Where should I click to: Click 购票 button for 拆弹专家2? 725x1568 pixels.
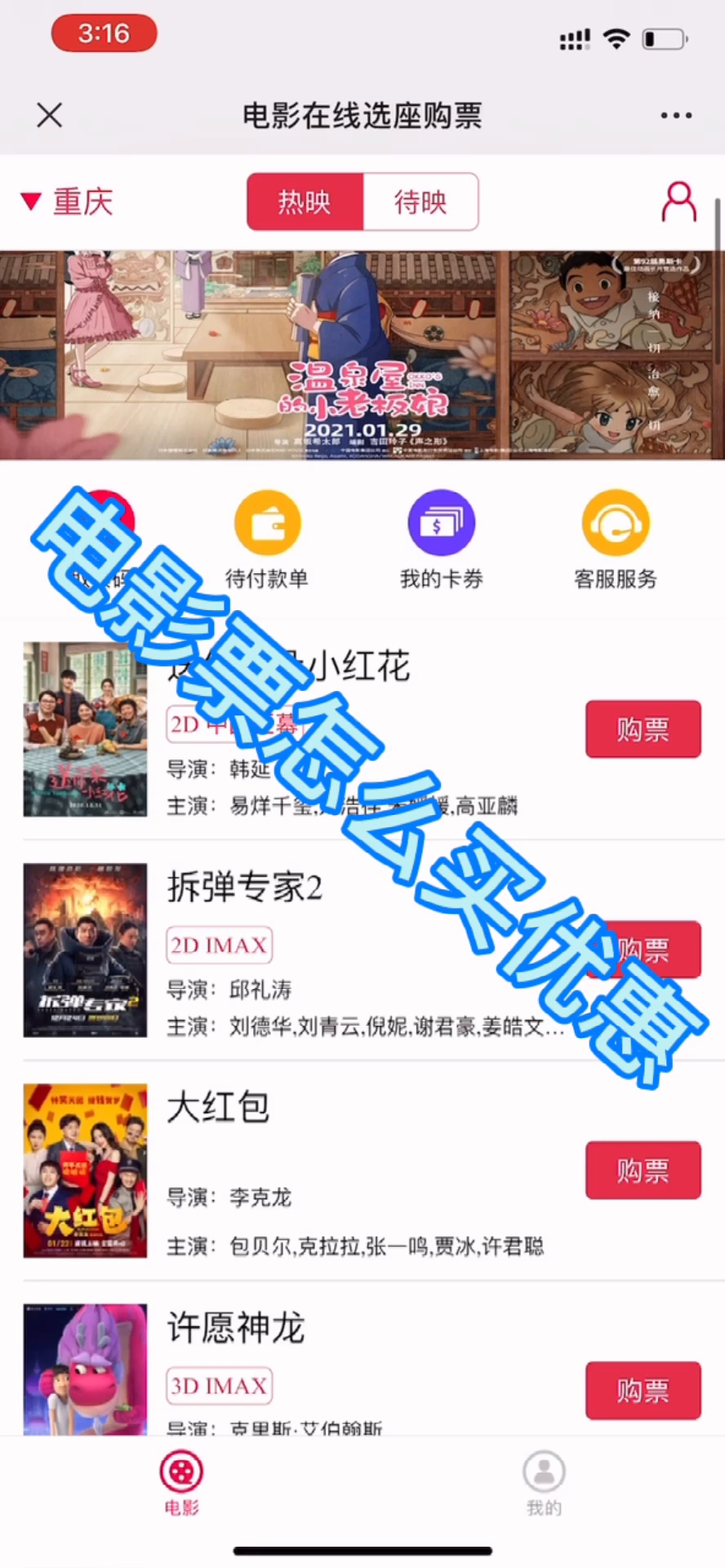(643, 949)
